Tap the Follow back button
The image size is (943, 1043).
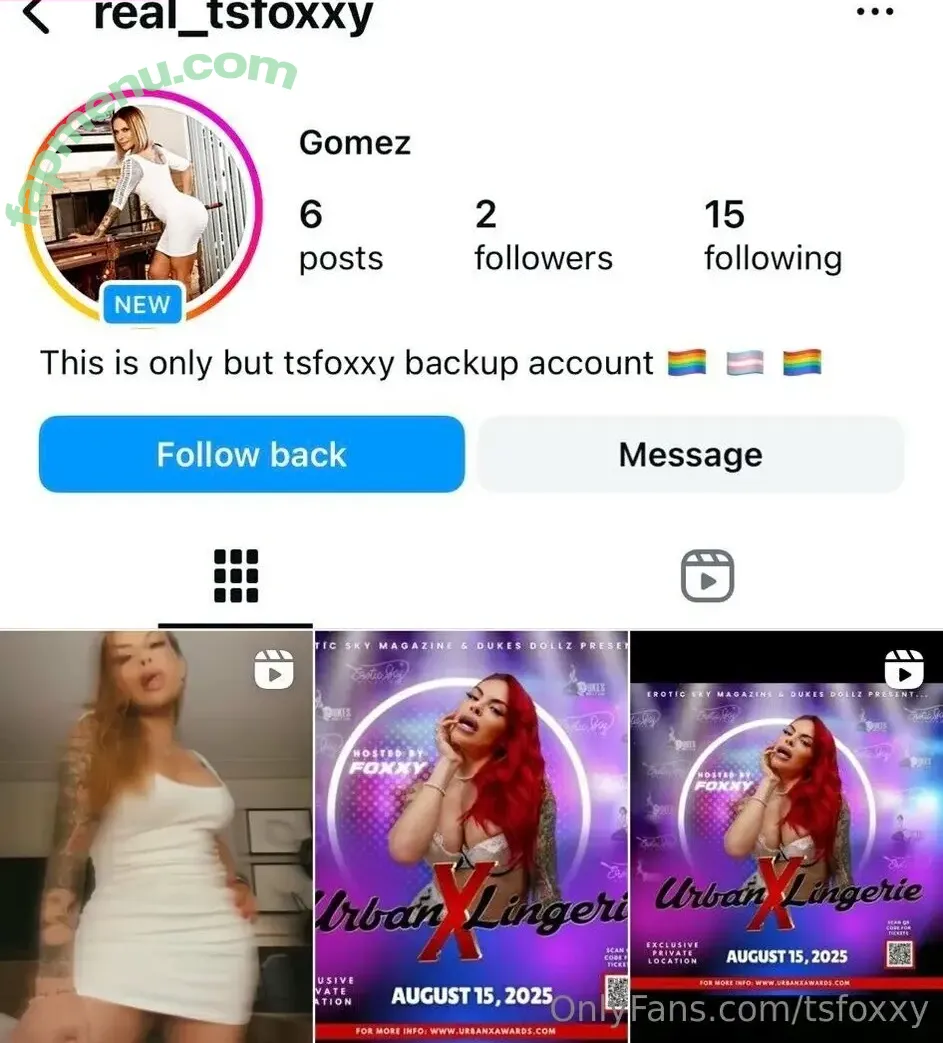click(x=251, y=455)
